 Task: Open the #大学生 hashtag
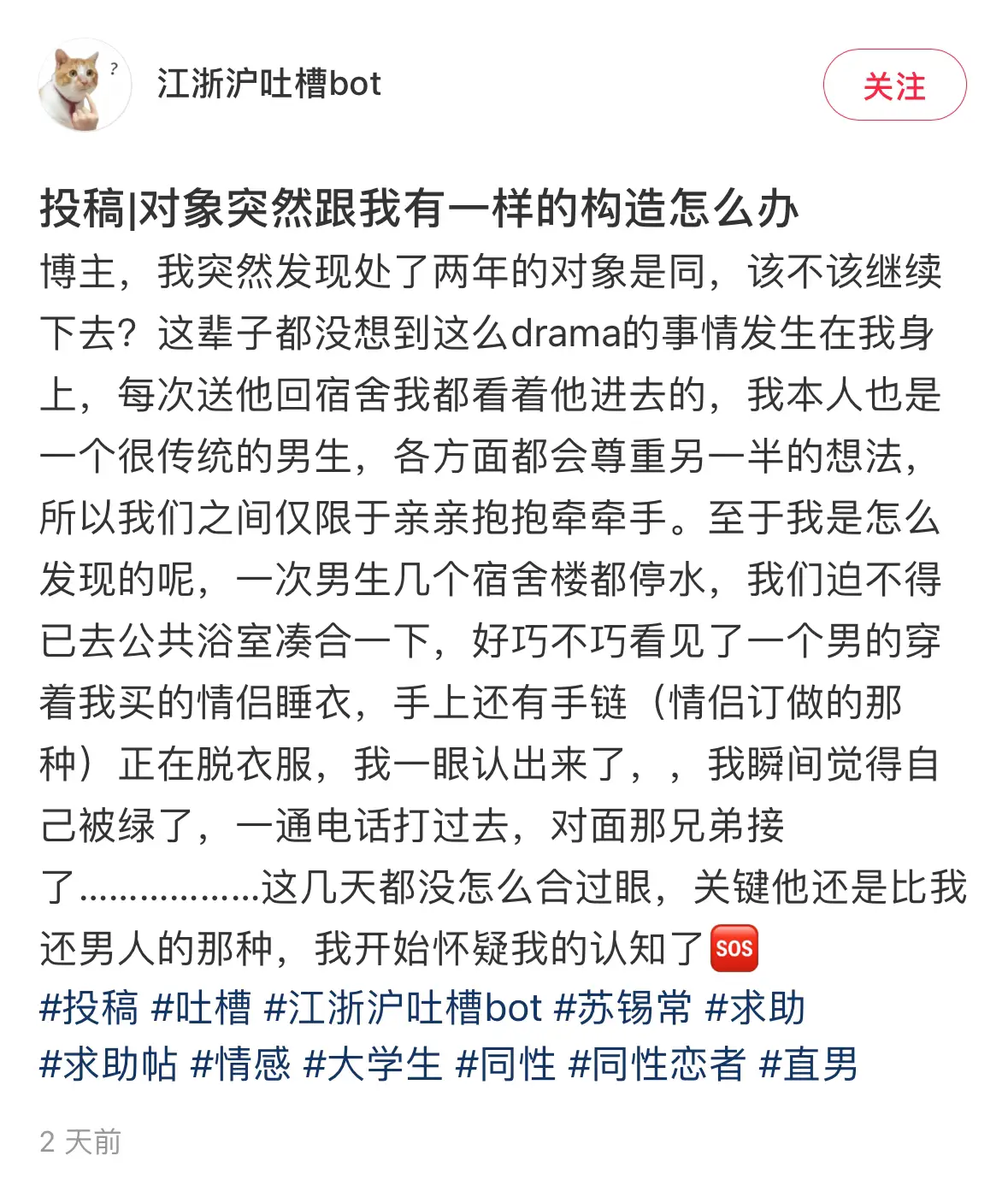pyautogui.click(x=373, y=1064)
